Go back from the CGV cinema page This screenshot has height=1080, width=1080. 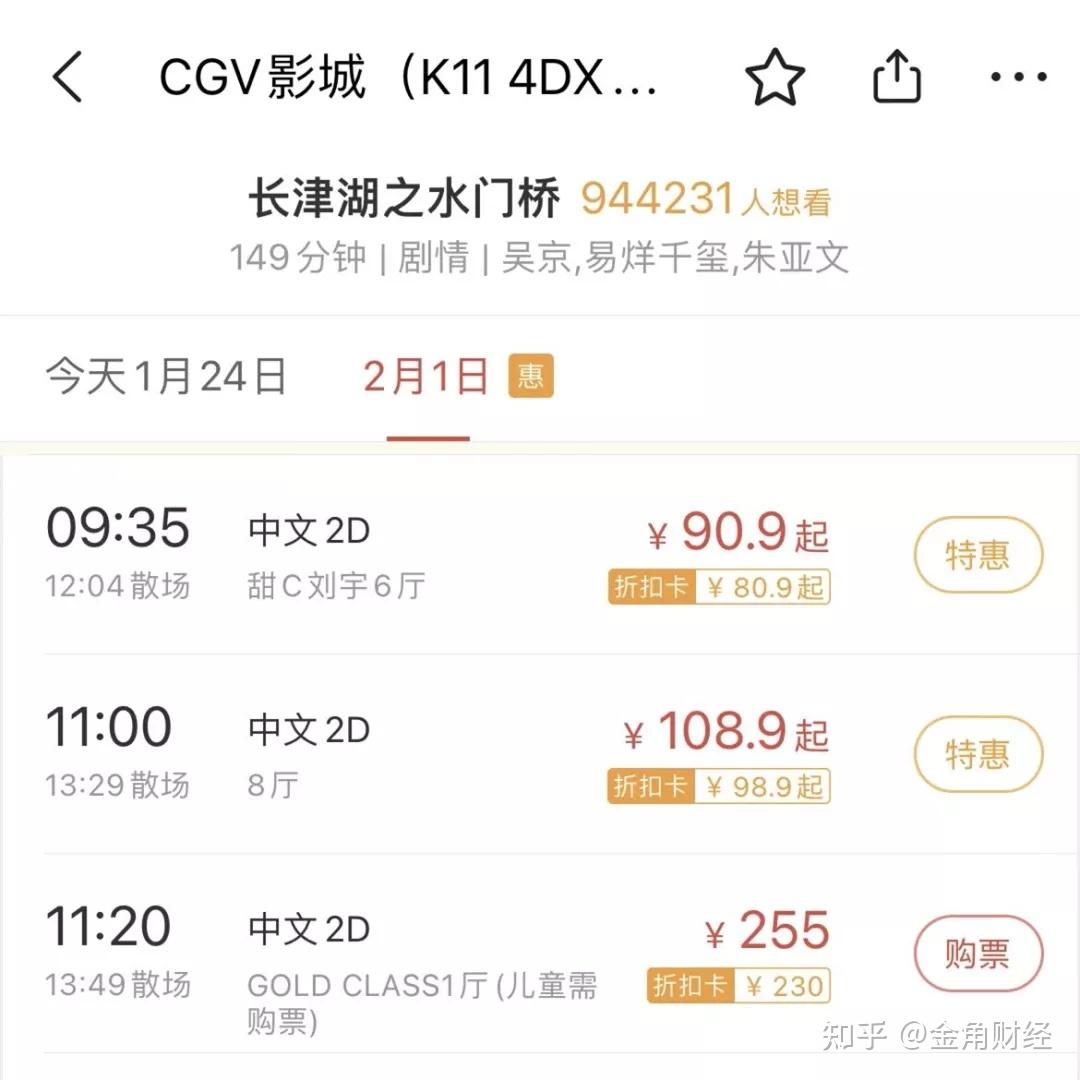[x=68, y=78]
